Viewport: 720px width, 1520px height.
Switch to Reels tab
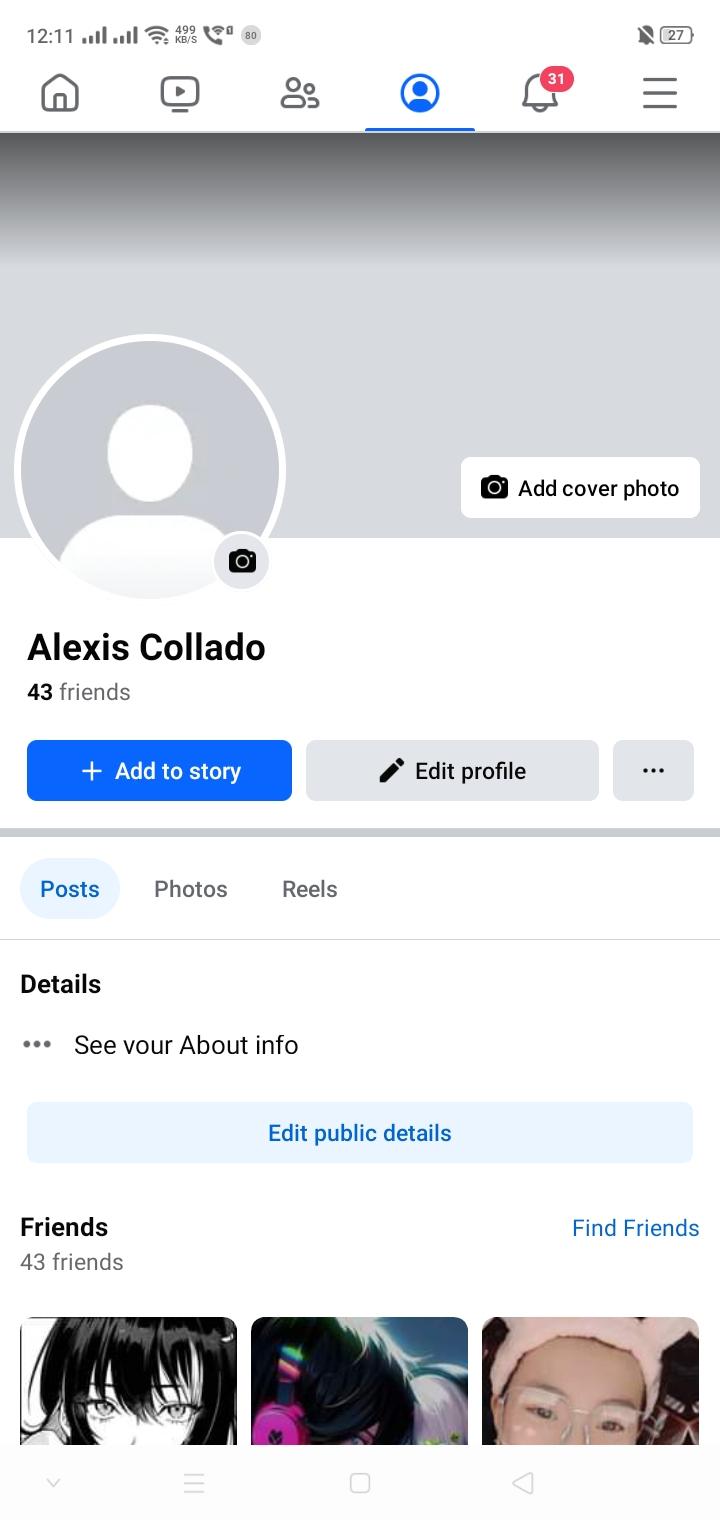[x=310, y=889]
